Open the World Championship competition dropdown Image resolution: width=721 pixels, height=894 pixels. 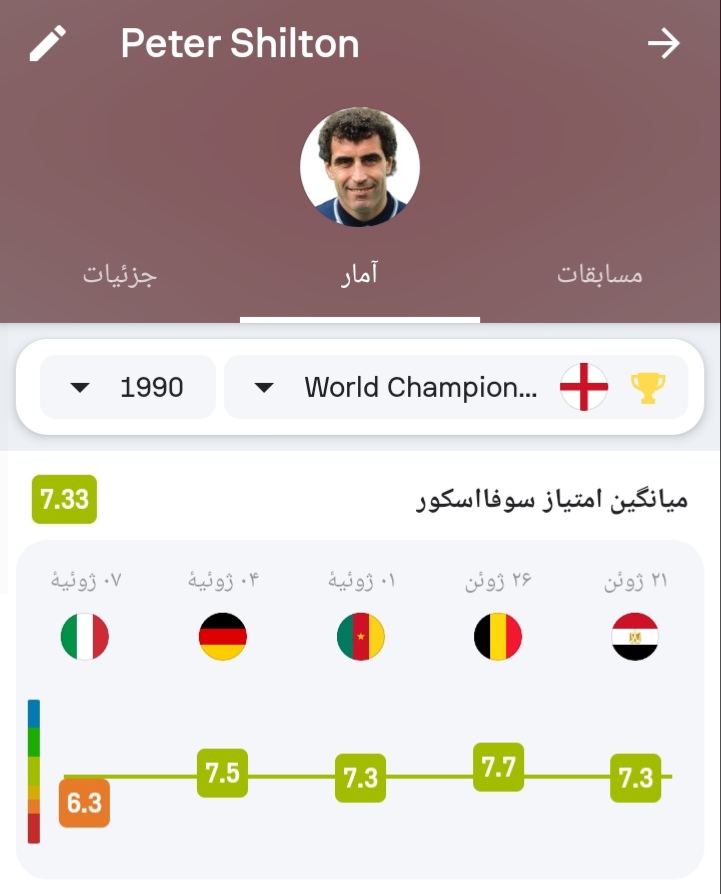[x=455, y=387]
